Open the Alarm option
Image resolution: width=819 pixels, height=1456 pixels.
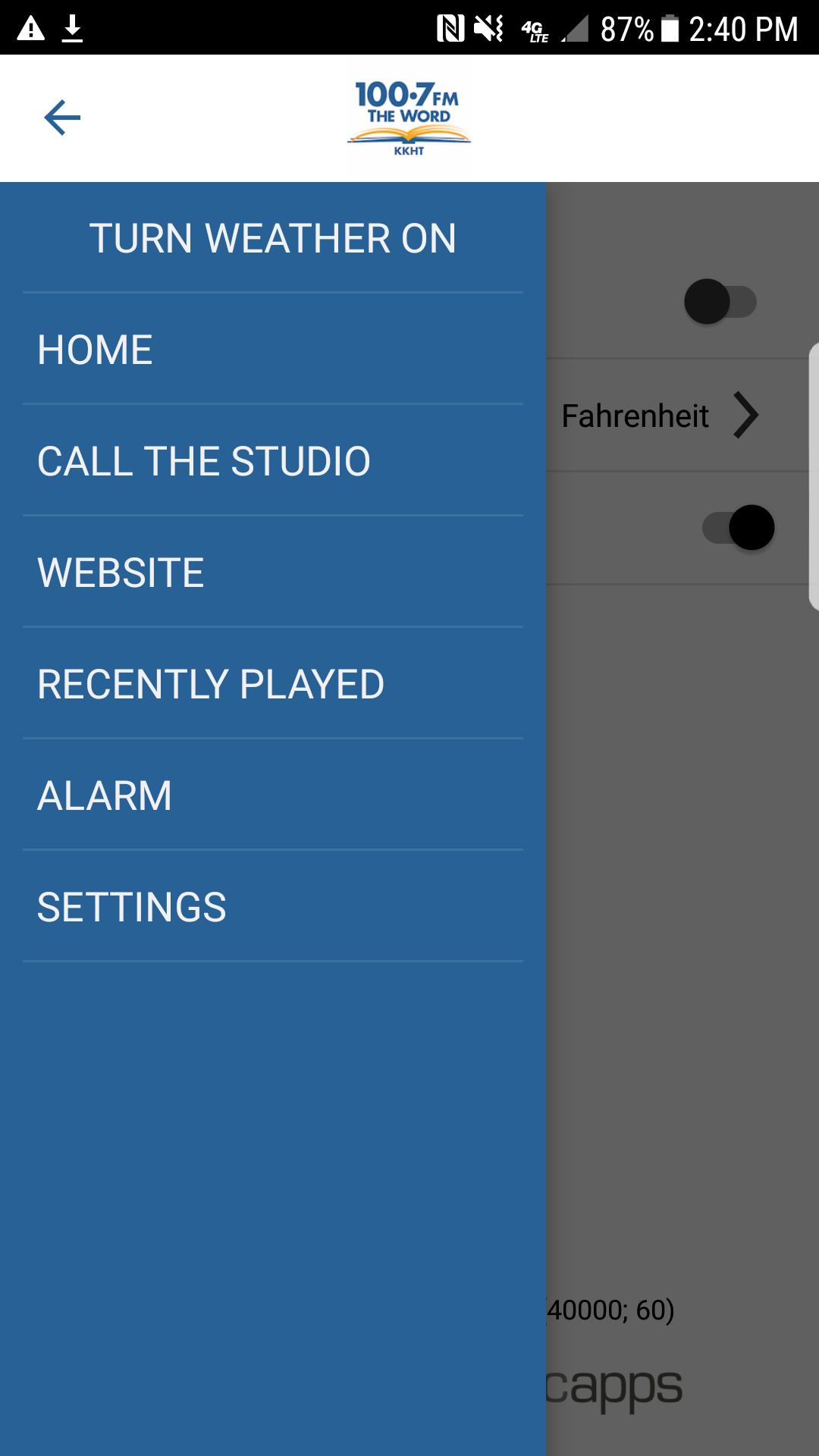pyautogui.click(x=273, y=795)
